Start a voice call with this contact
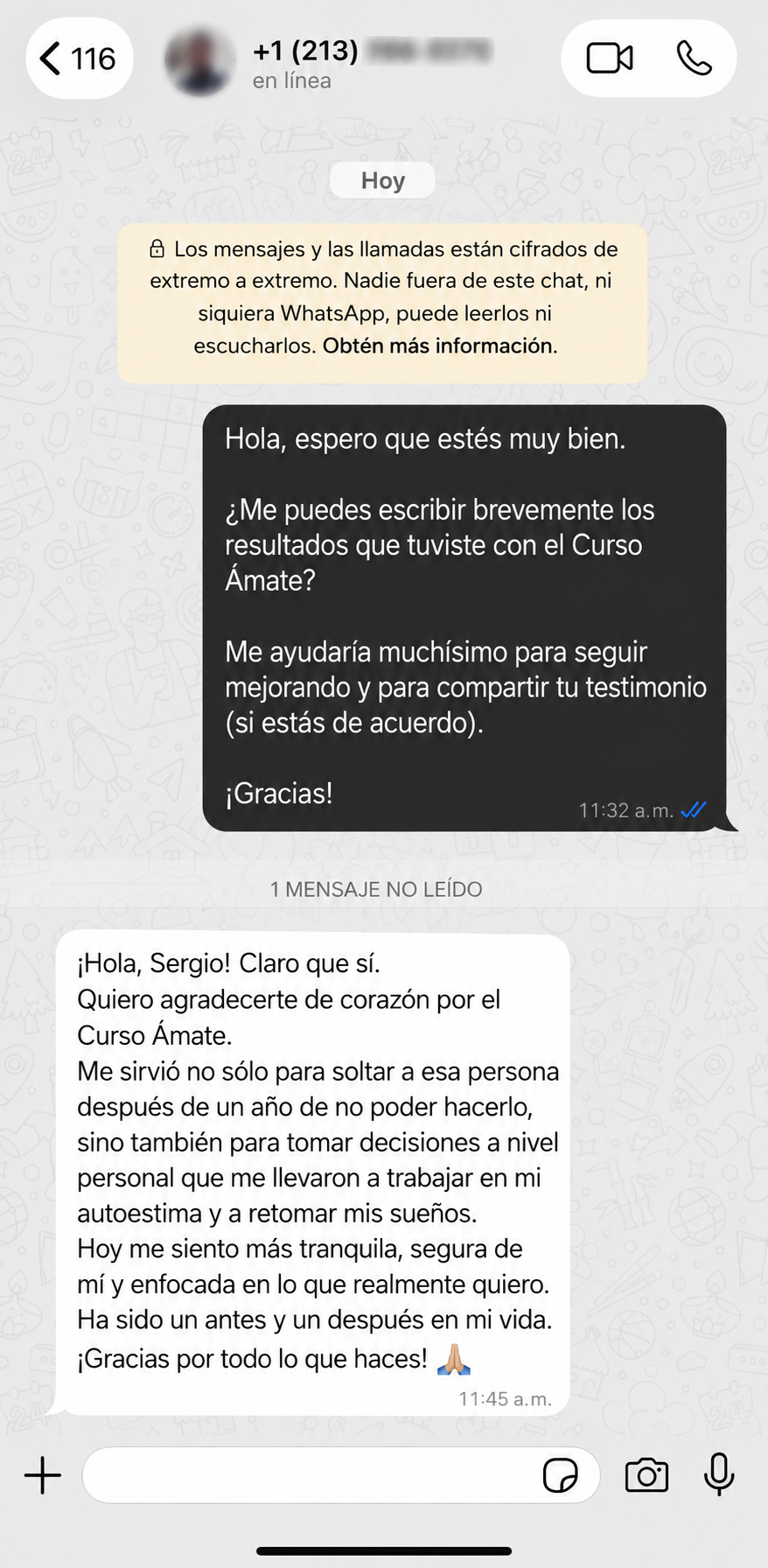Screen dimensions: 768x1568 tap(694, 59)
